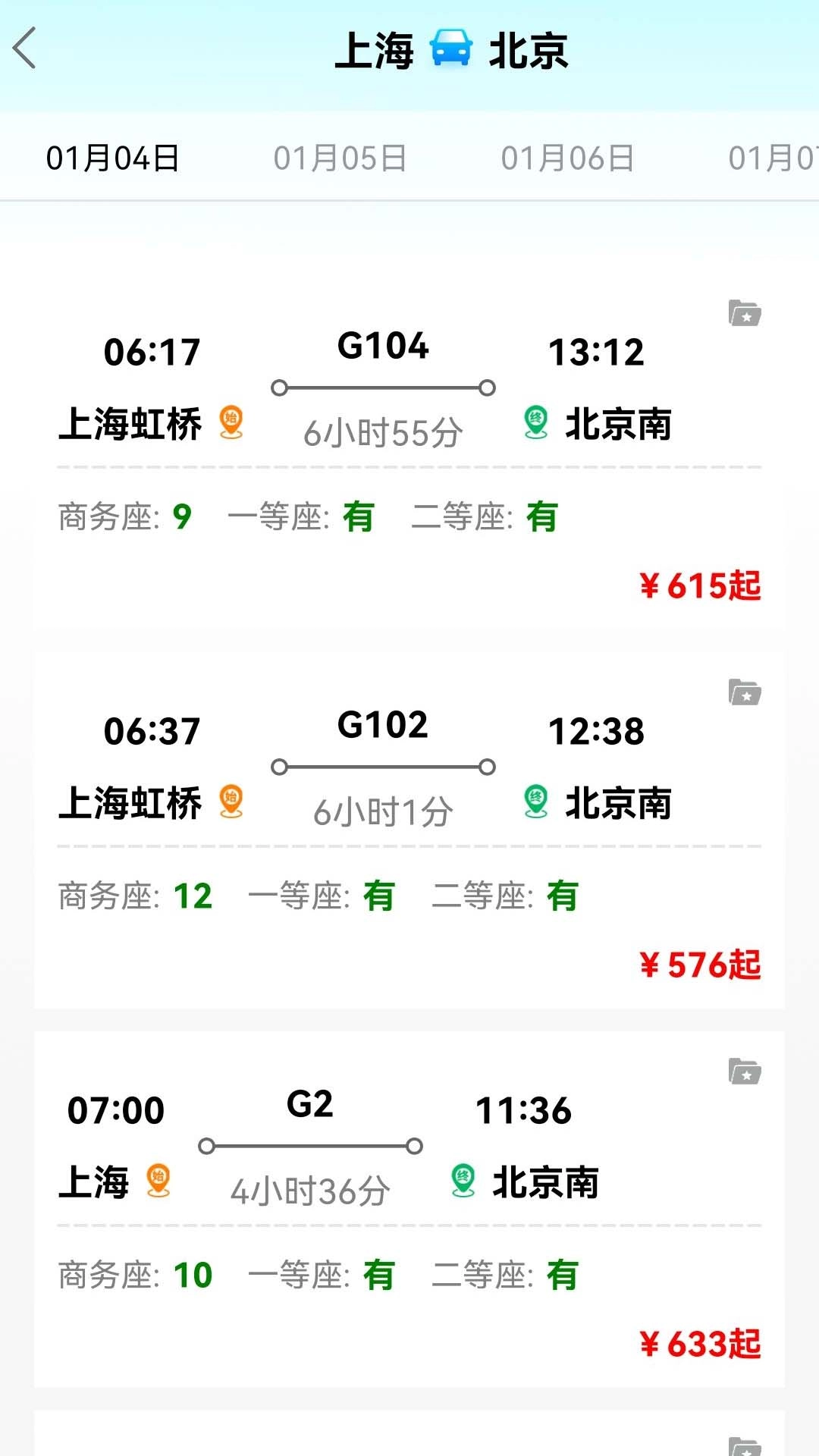The height and width of the screenshot is (1456, 819).
Task: Select the currently active 01月04日 tab
Action: coord(111,158)
